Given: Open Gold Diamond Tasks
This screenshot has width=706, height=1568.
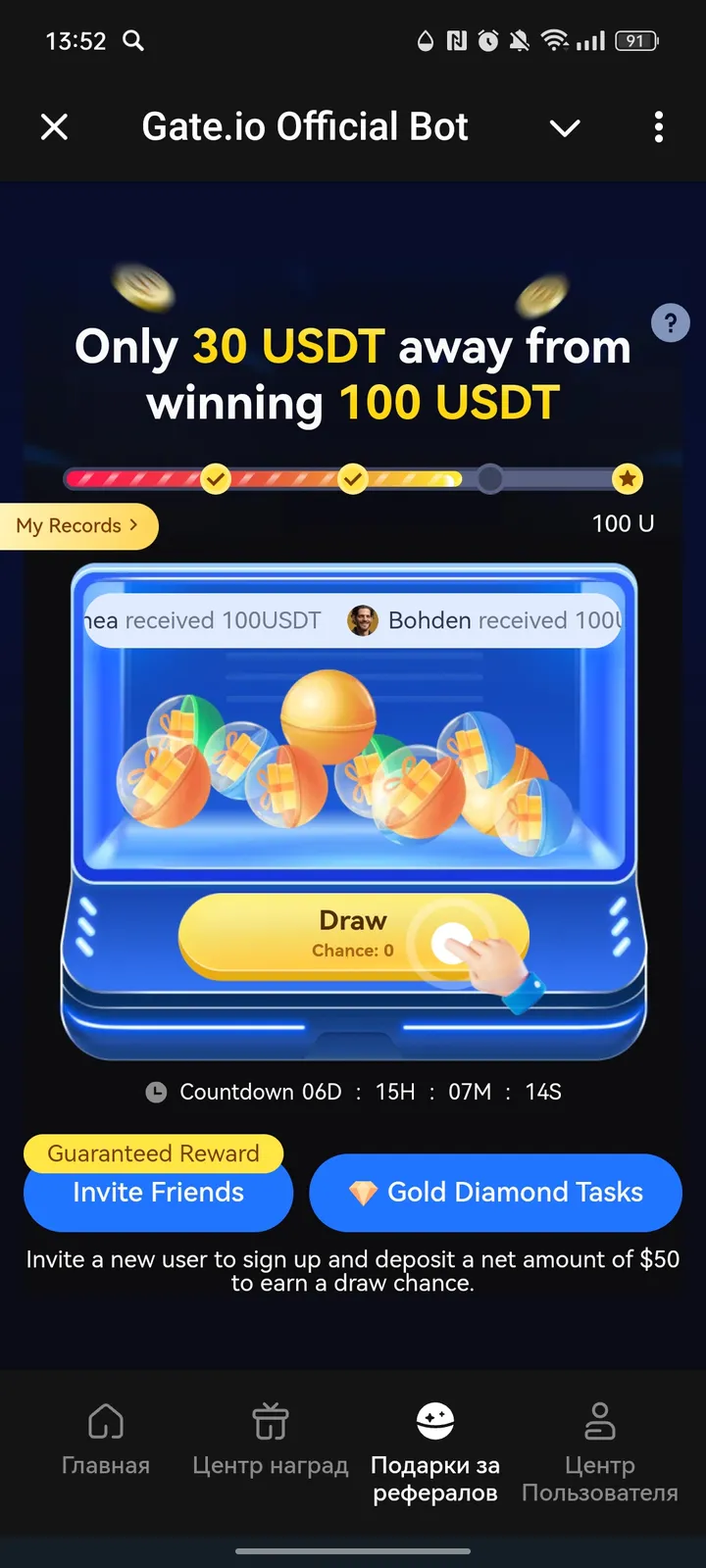Looking at the screenshot, I should [495, 1193].
